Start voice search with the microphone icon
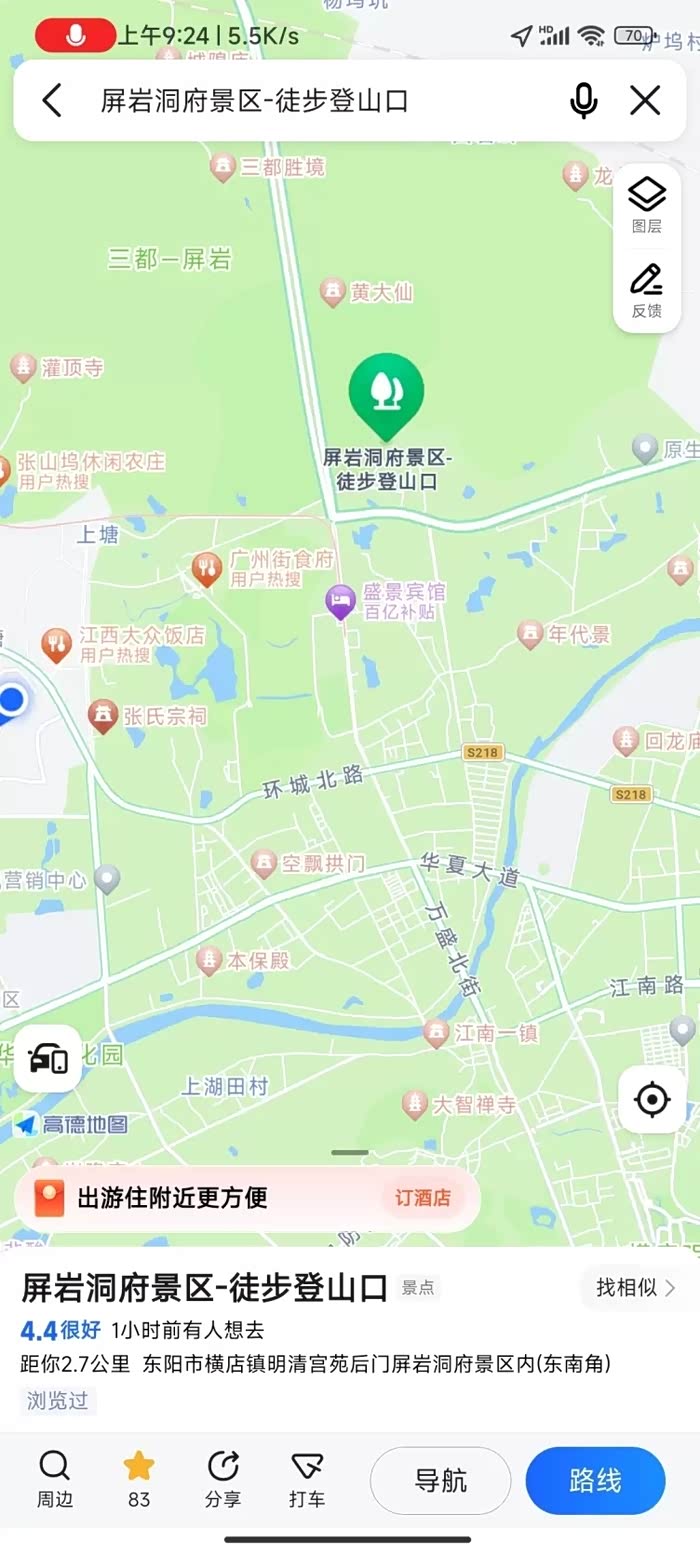 click(584, 100)
